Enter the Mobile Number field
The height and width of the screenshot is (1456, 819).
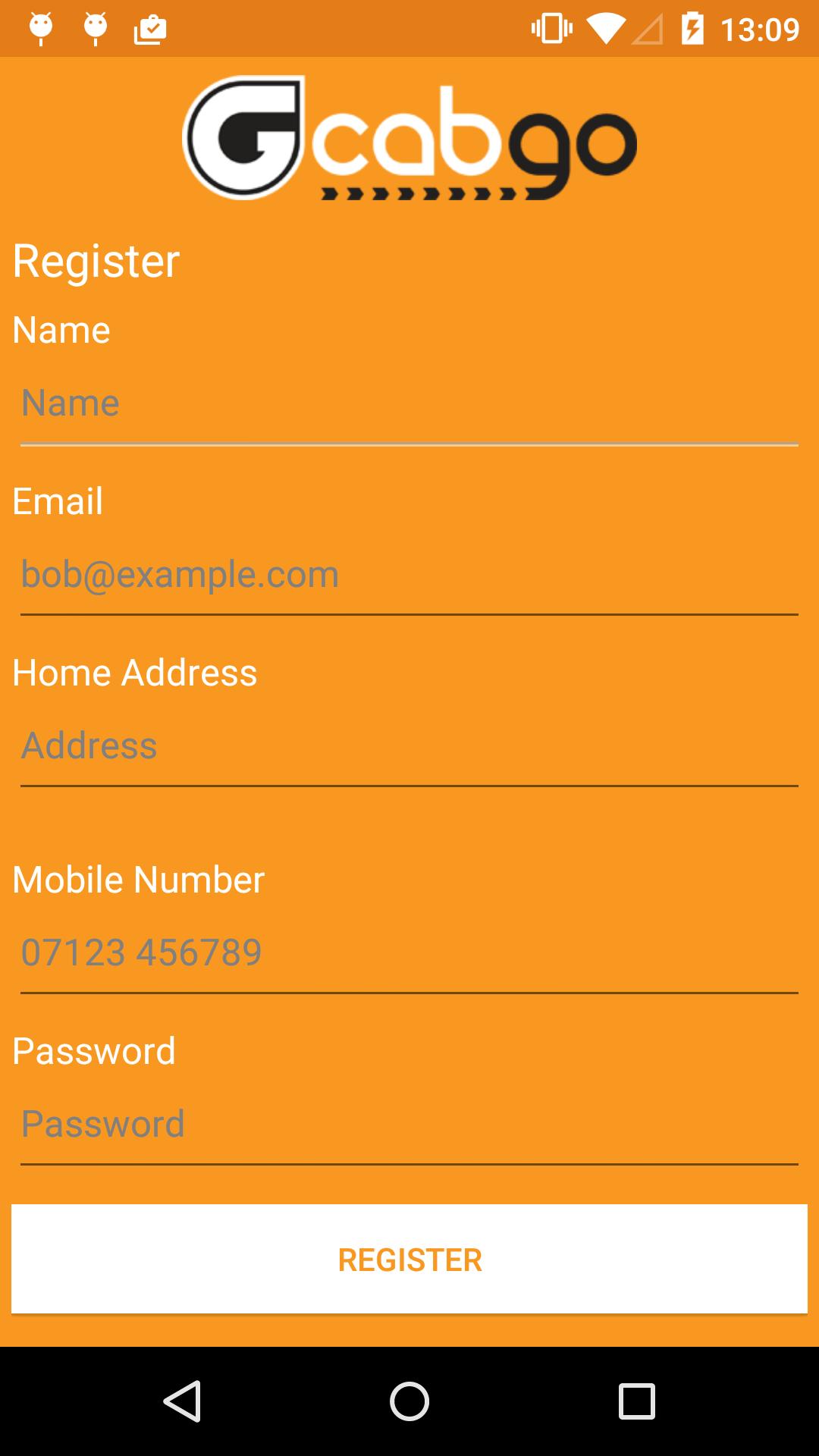pos(409,953)
